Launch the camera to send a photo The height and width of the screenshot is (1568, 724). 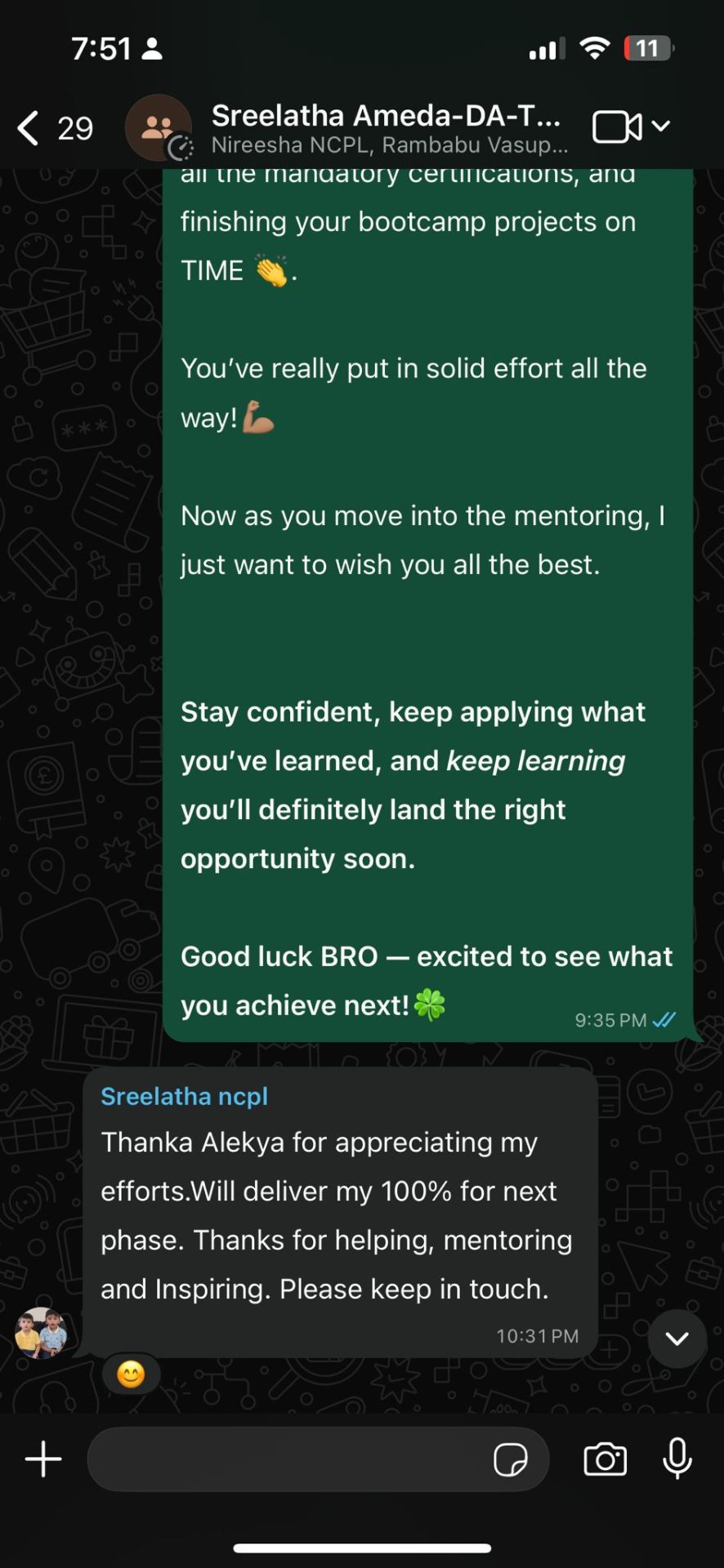pos(605,1459)
